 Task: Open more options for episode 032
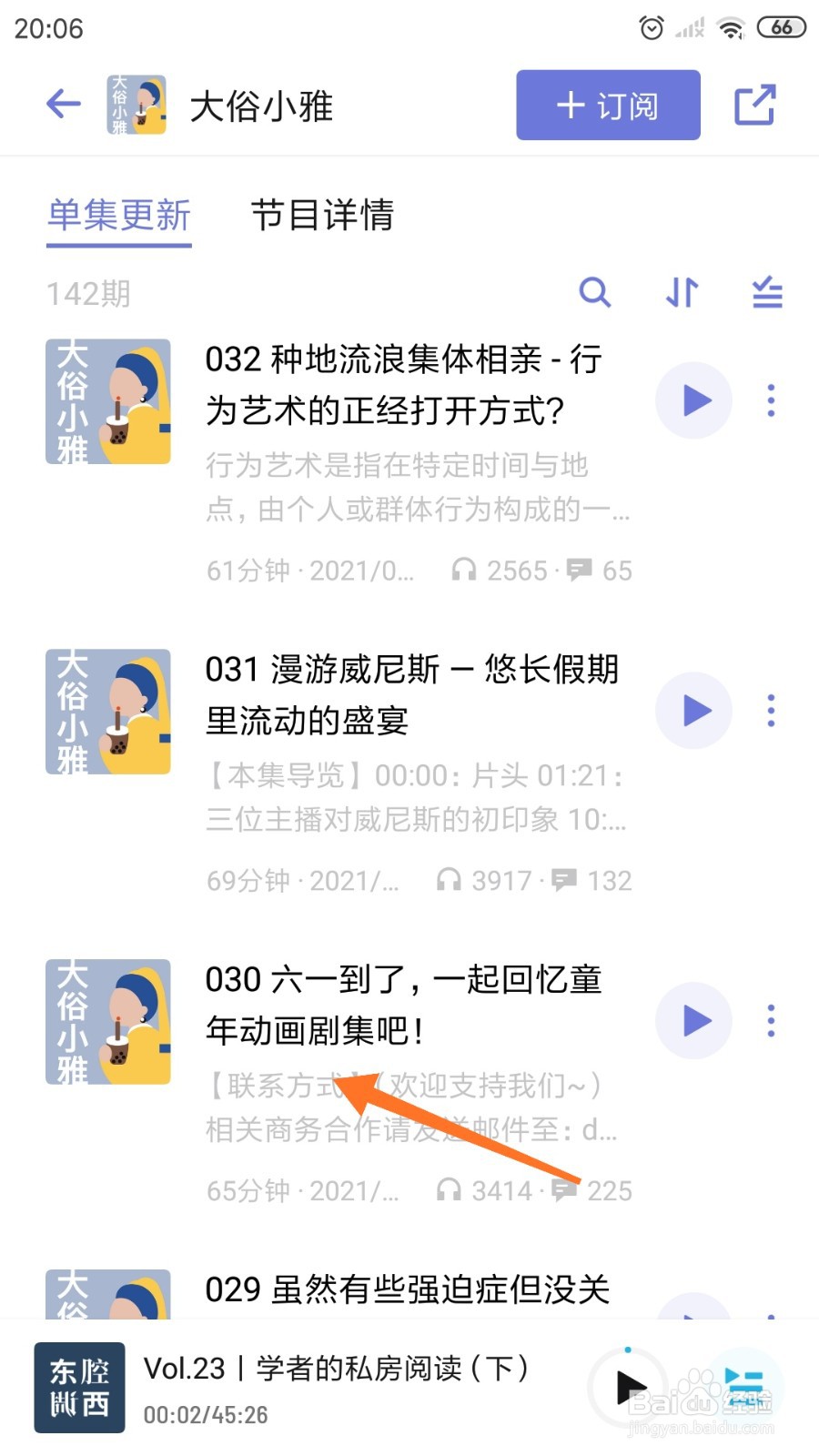click(x=771, y=400)
